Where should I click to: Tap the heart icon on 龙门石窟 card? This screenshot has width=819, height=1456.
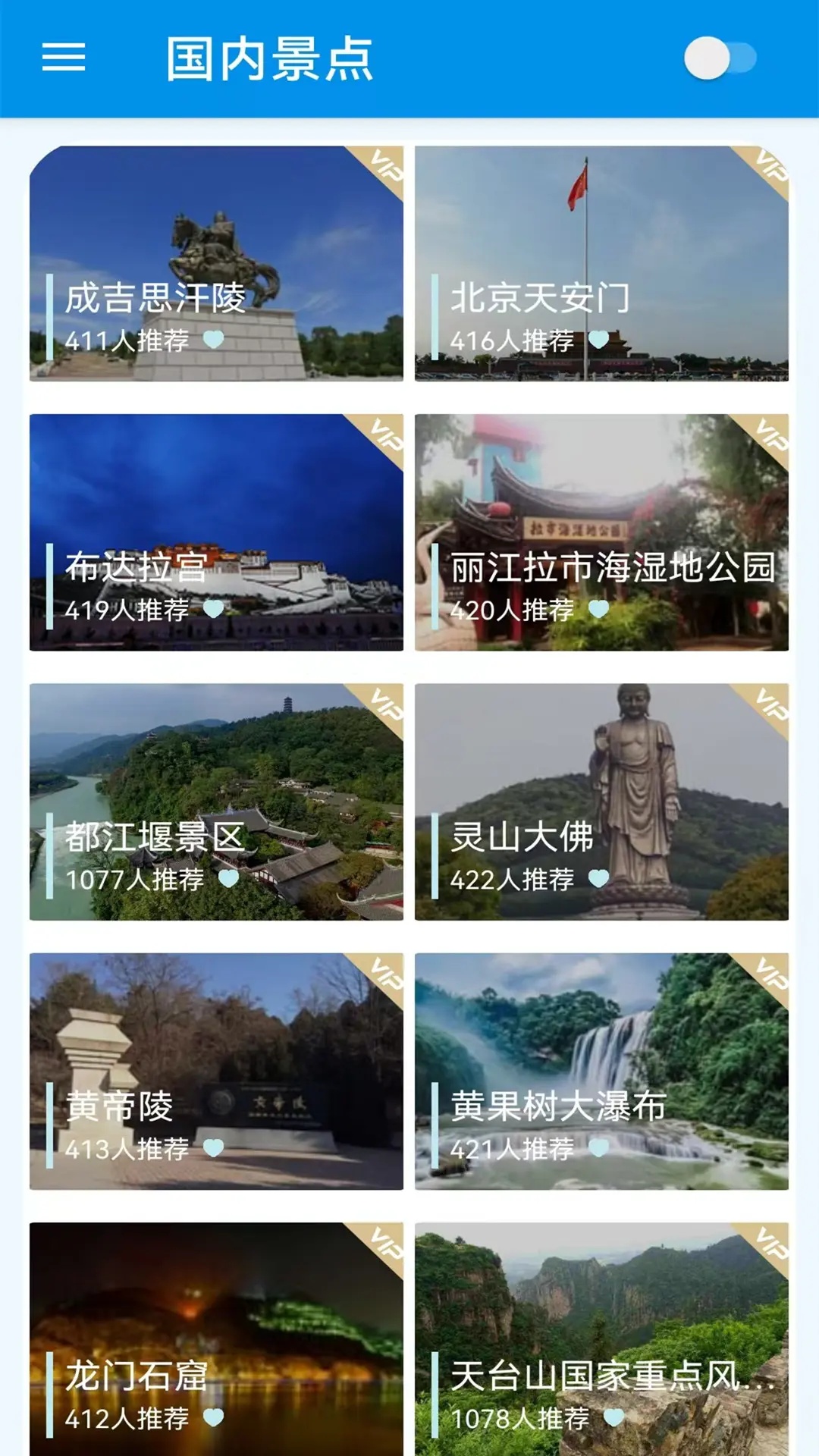[215, 1415]
